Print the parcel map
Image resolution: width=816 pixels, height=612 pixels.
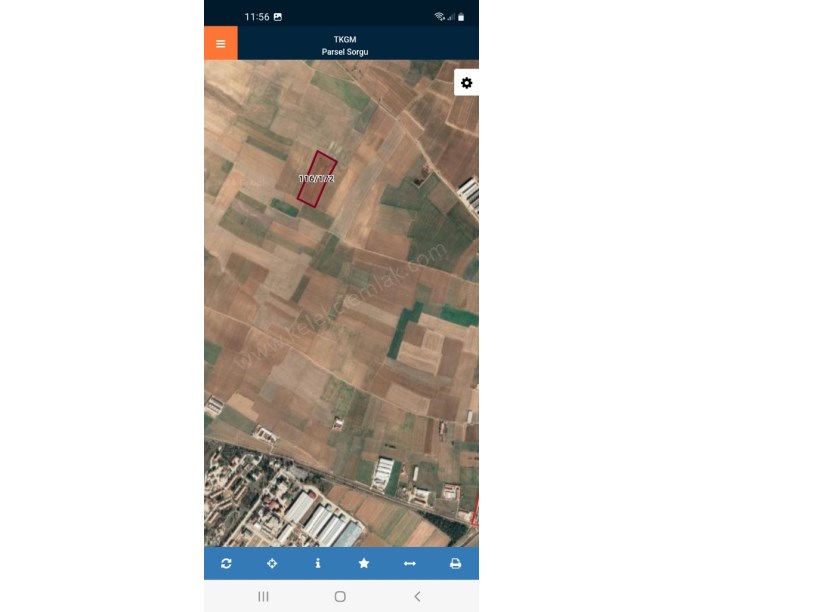(455, 564)
